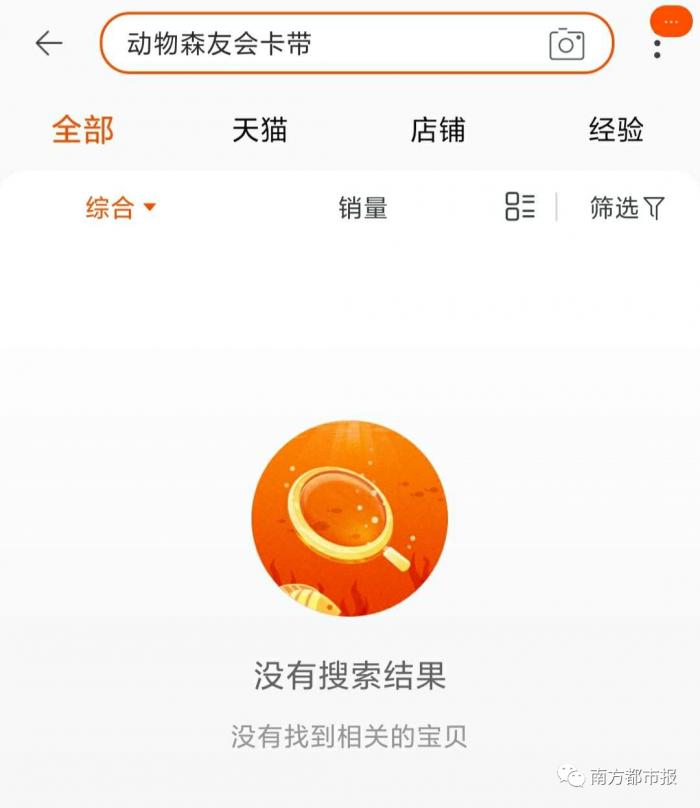Viewport: 700px width, 808px height.
Task: Toggle the list/grid layout view
Action: pyautogui.click(x=520, y=207)
